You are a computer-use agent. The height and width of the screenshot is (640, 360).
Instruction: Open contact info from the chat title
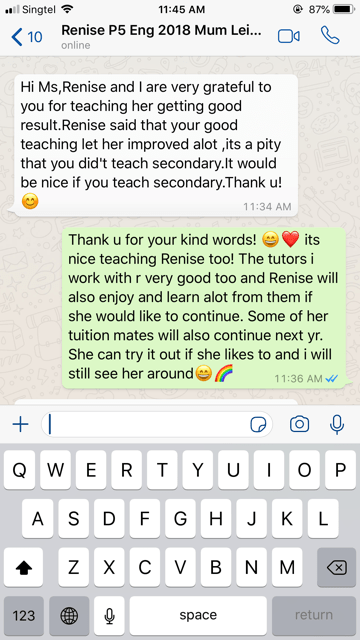[x=161, y=36]
